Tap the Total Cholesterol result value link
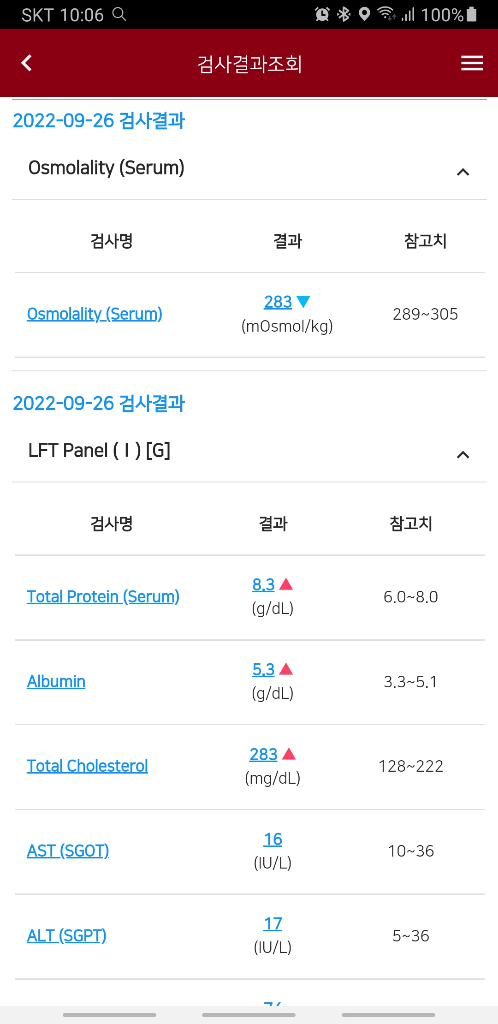The height and width of the screenshot is (1024, 498). tap(263, 754)
